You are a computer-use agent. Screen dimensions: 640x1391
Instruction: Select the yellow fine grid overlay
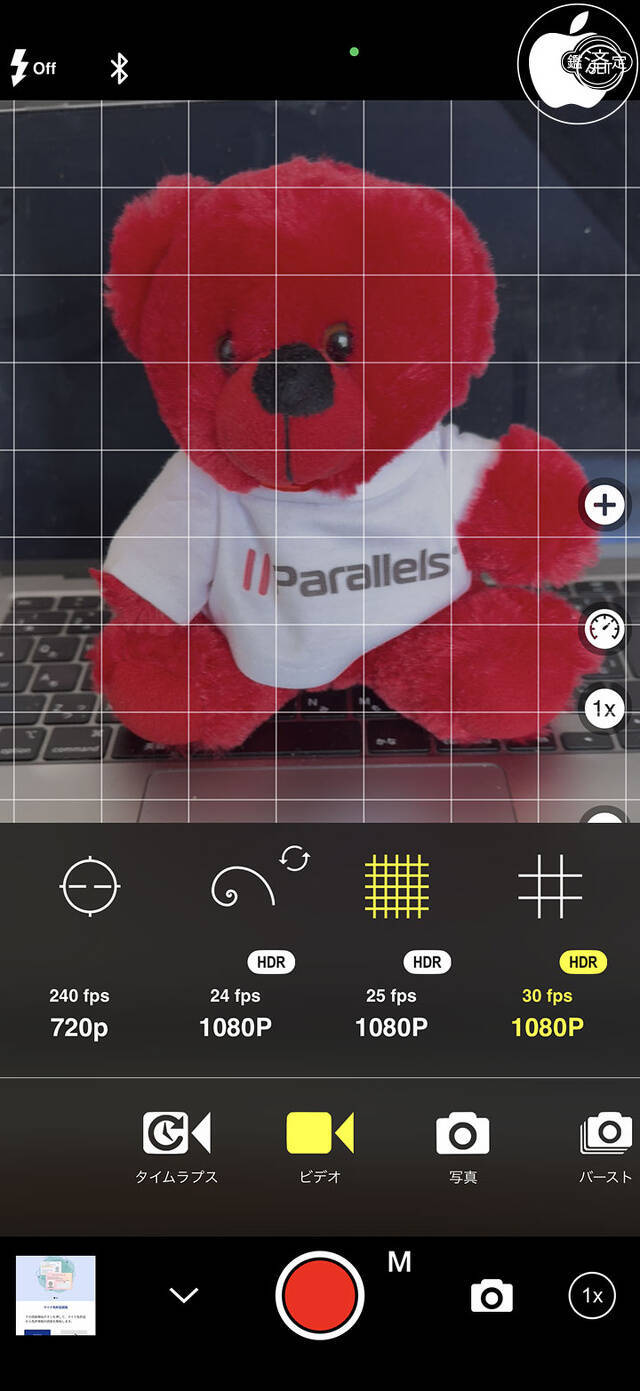click(396, 886)
